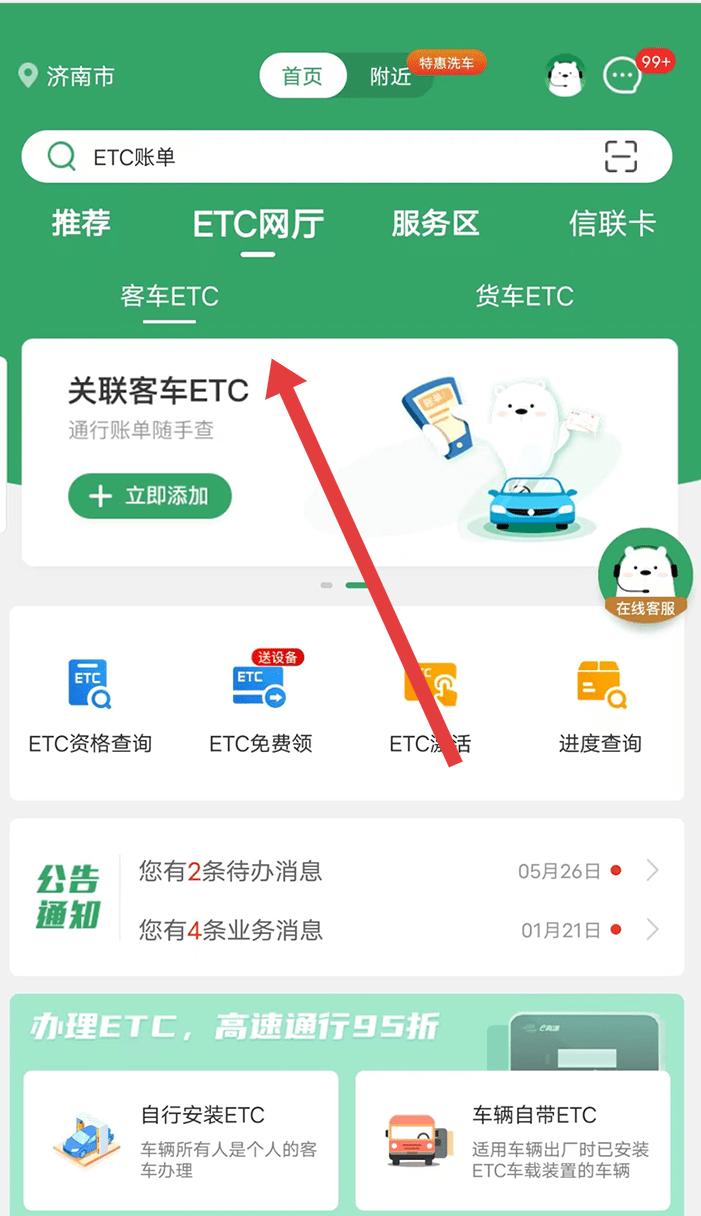Open the 自行安装ETC card
701x1216 pixels.
(x=181, y=1140)
